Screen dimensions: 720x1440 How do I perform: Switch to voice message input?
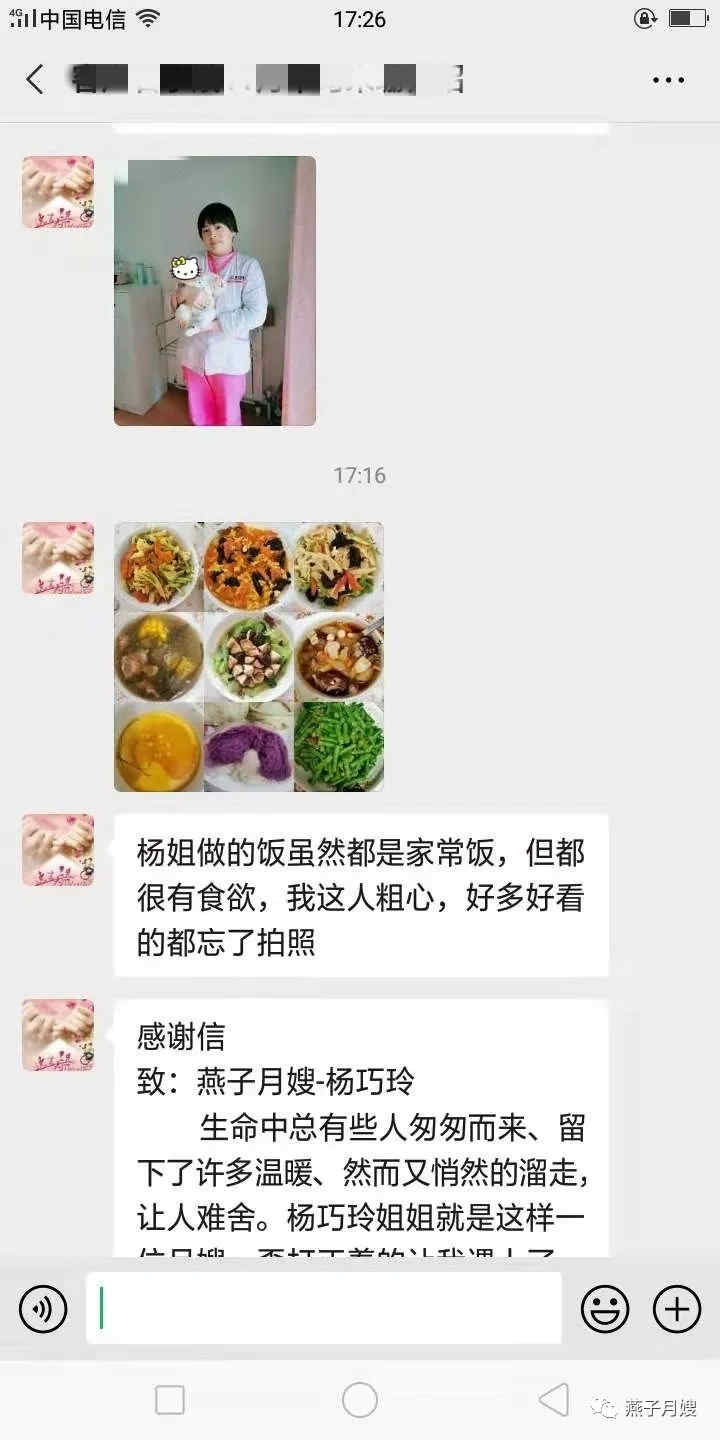coord(43,1308)
